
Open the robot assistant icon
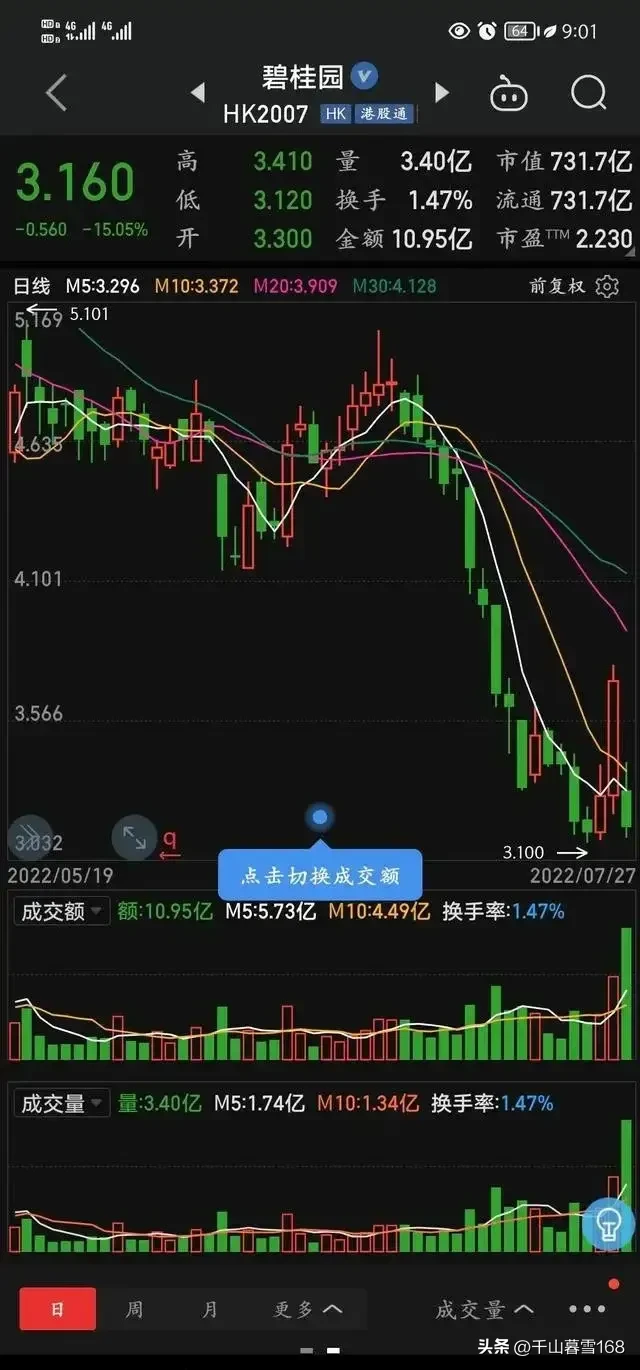(508, 94)
